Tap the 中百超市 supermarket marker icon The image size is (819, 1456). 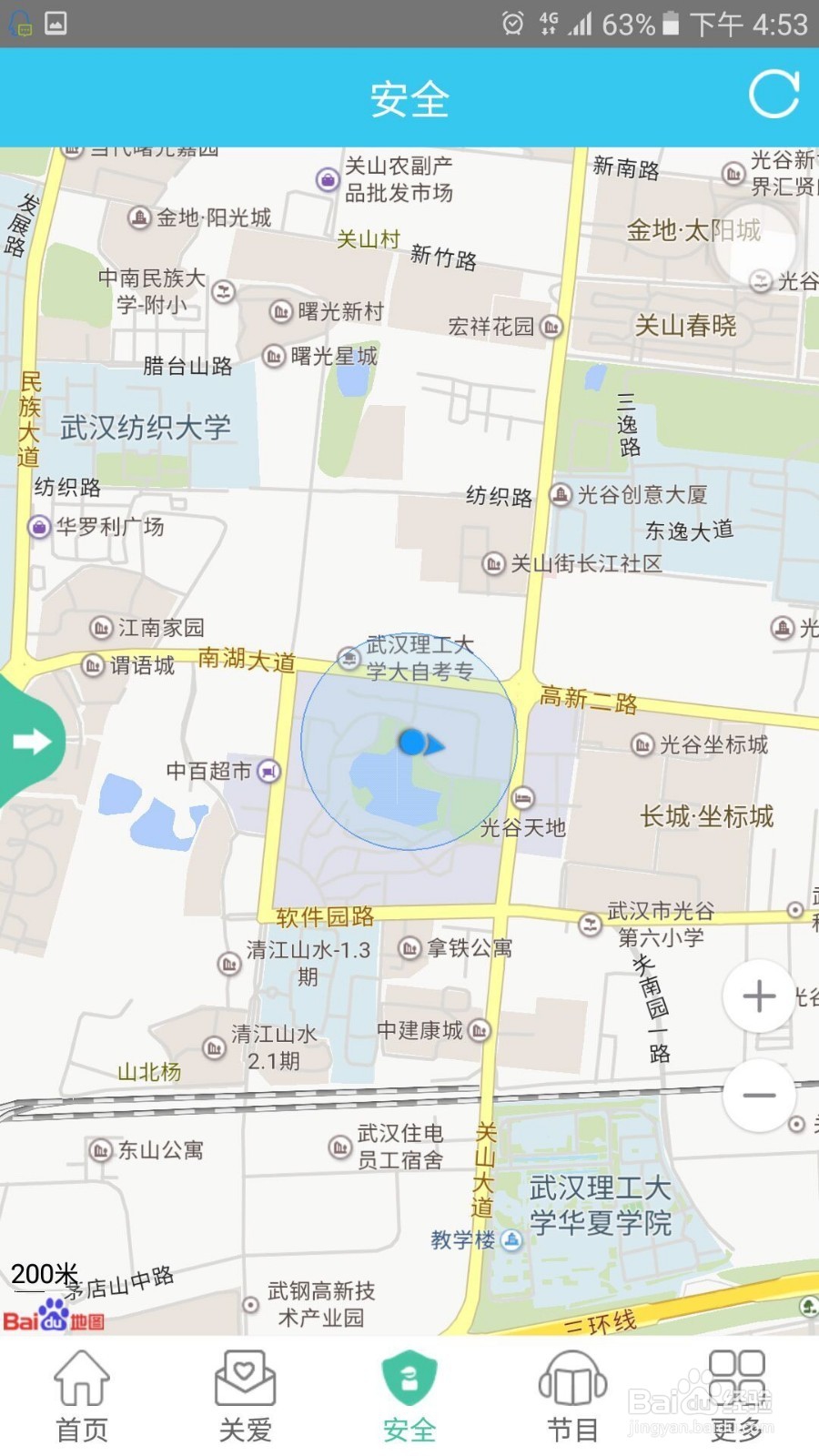tap(267, 771)
